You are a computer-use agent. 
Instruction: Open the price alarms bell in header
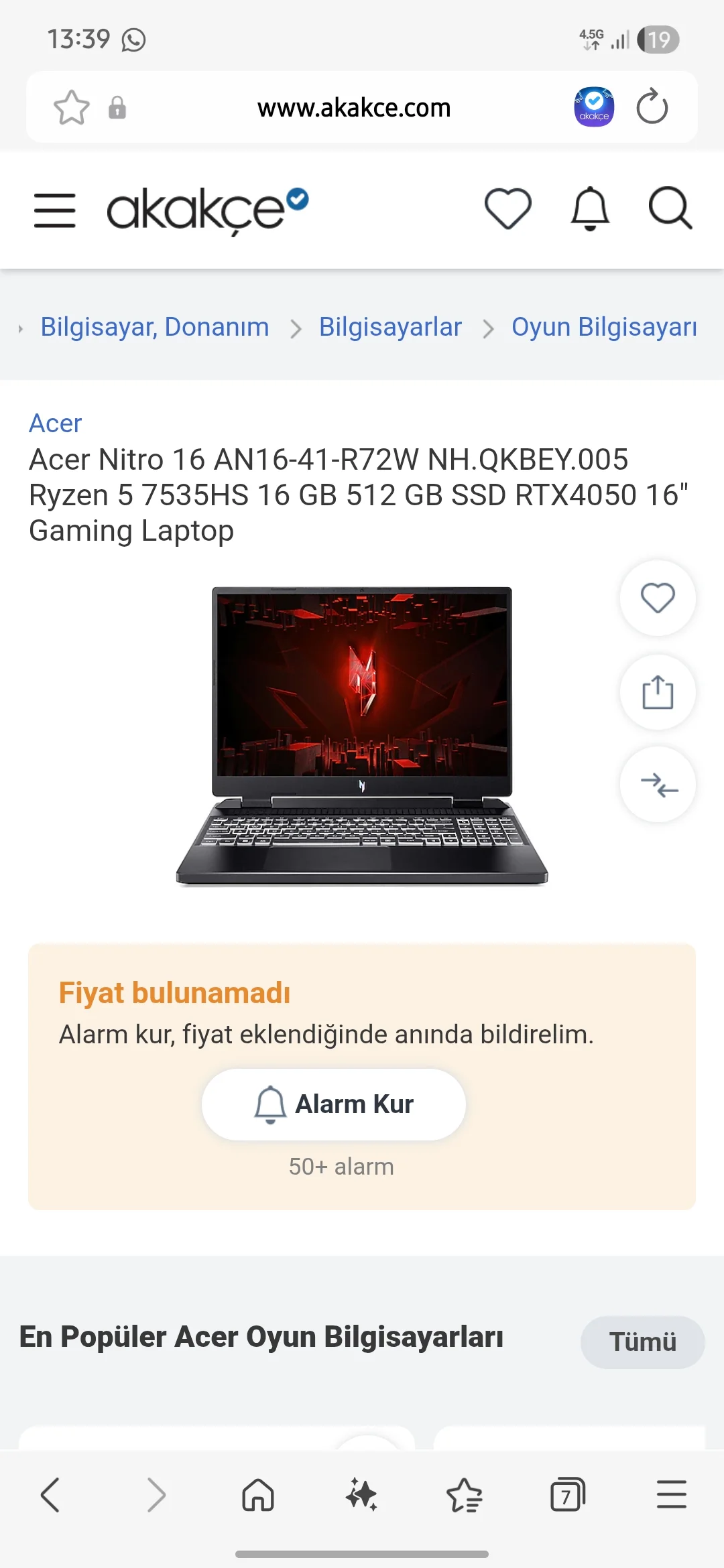point(590,208)
